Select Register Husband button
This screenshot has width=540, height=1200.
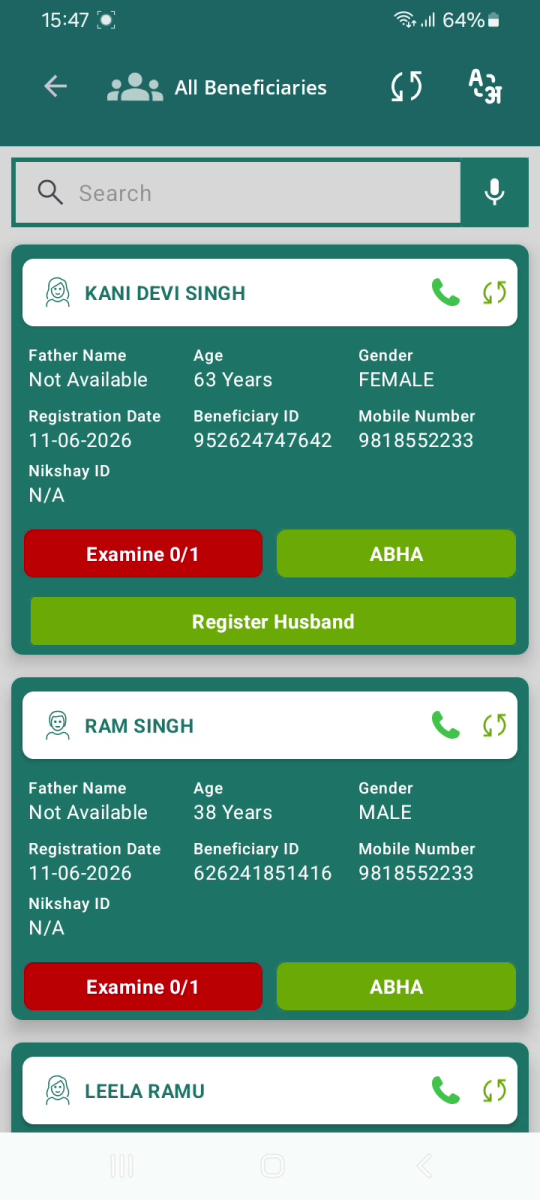(x=273, y=621)
